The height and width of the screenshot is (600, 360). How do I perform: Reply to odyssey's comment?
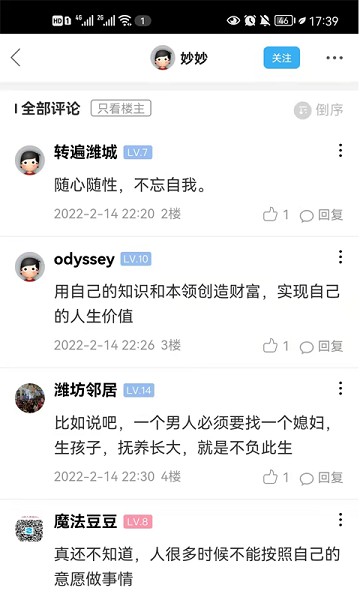point(321,347)
